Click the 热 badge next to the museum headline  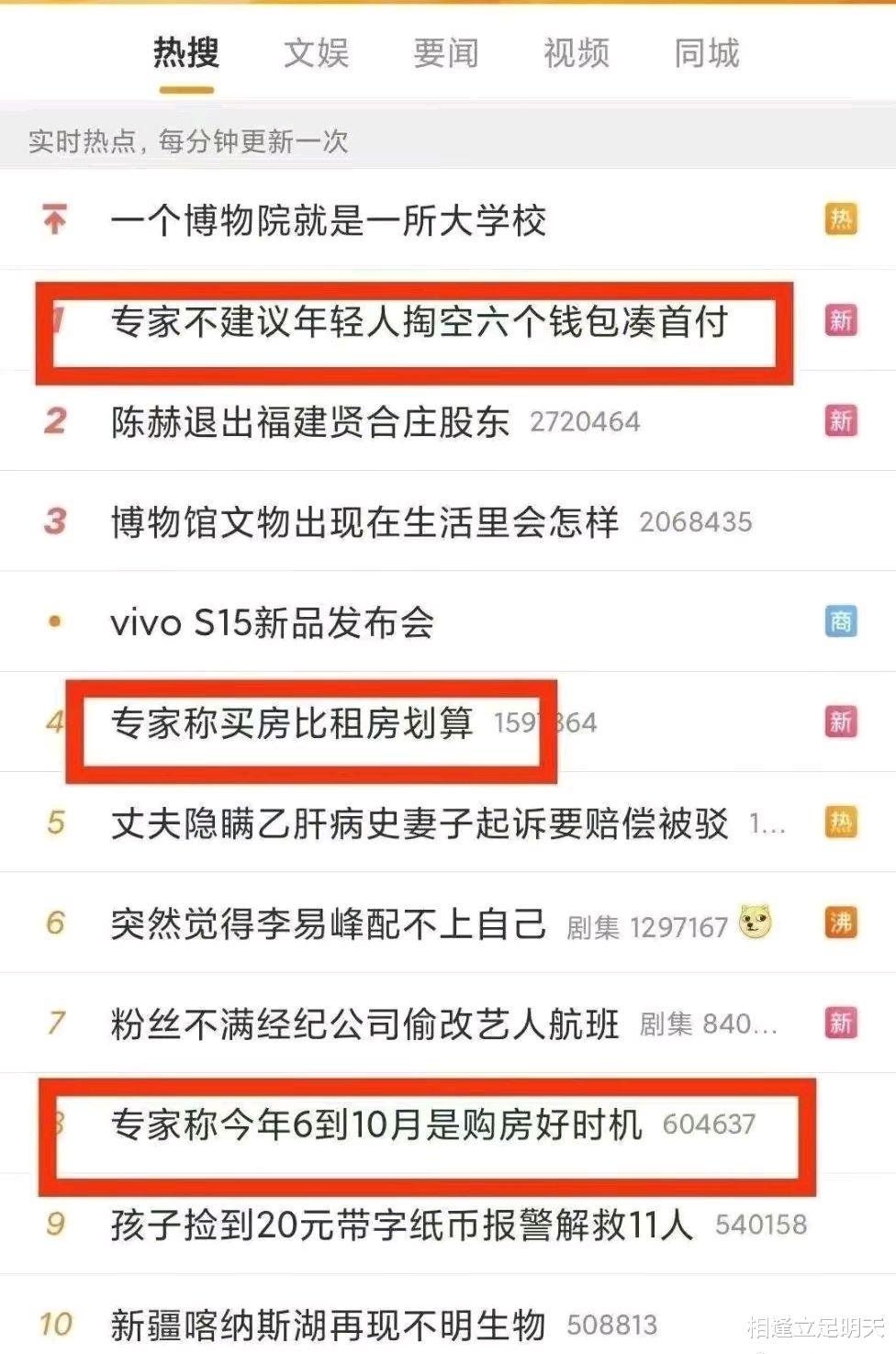coord(841,219)
